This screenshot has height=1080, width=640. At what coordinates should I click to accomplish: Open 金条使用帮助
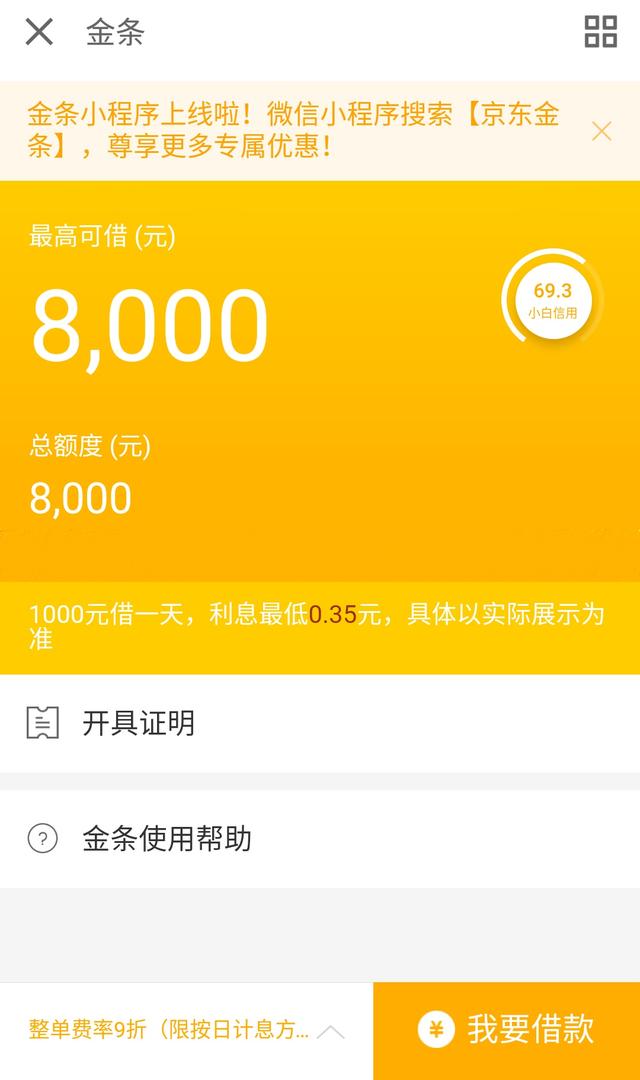click(x=166, y=838)
